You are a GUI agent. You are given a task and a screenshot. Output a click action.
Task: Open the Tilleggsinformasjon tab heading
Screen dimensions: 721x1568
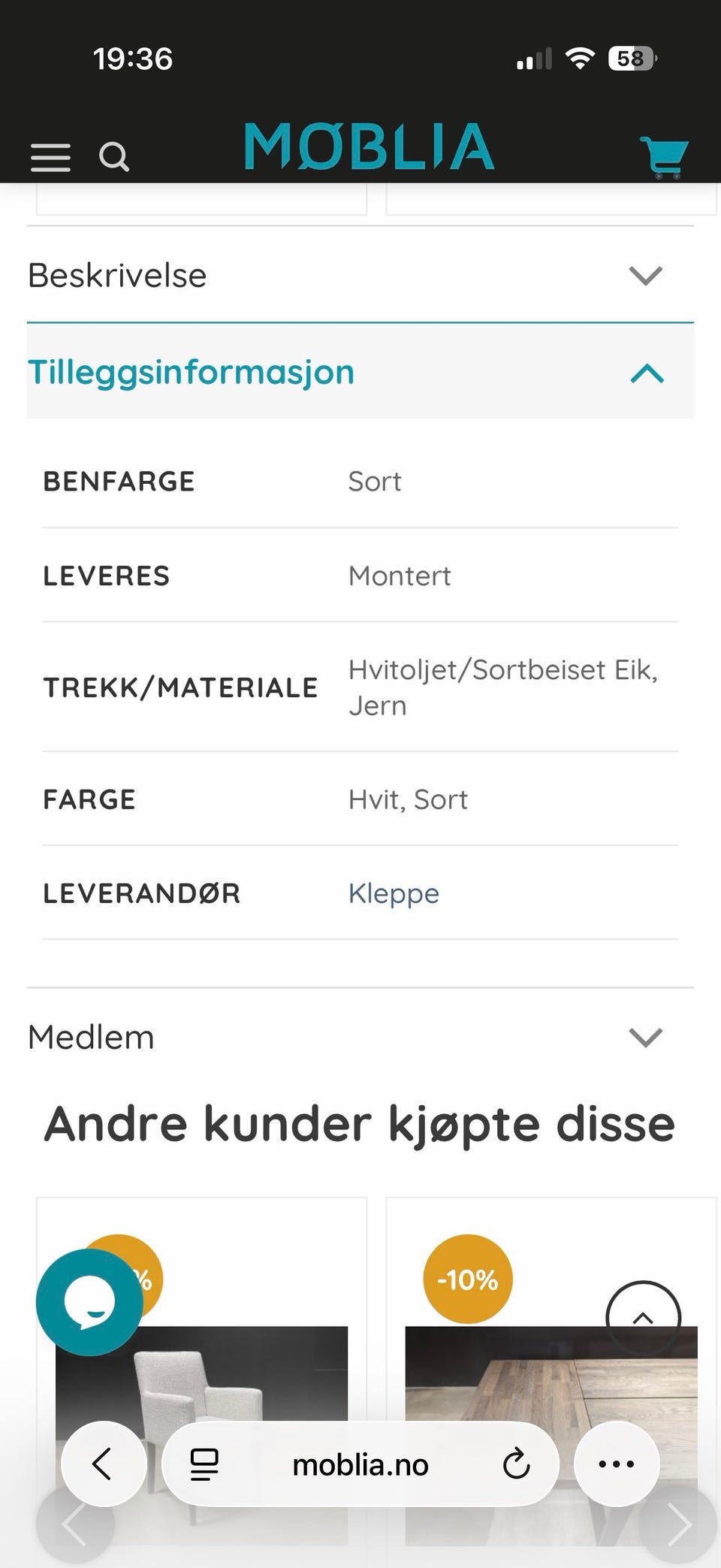(x=191, y=372)
